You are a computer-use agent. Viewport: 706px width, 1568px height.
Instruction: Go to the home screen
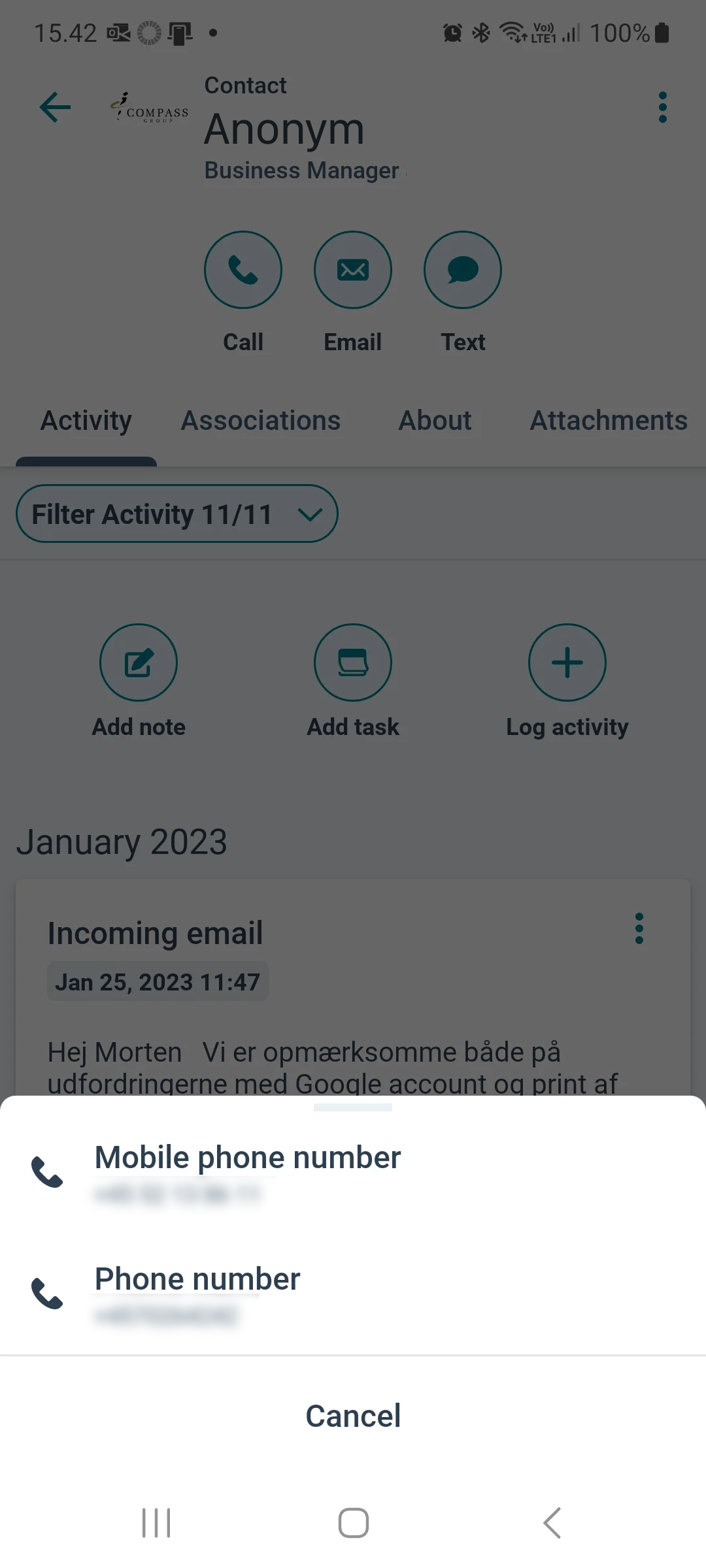pos(353,1523)
